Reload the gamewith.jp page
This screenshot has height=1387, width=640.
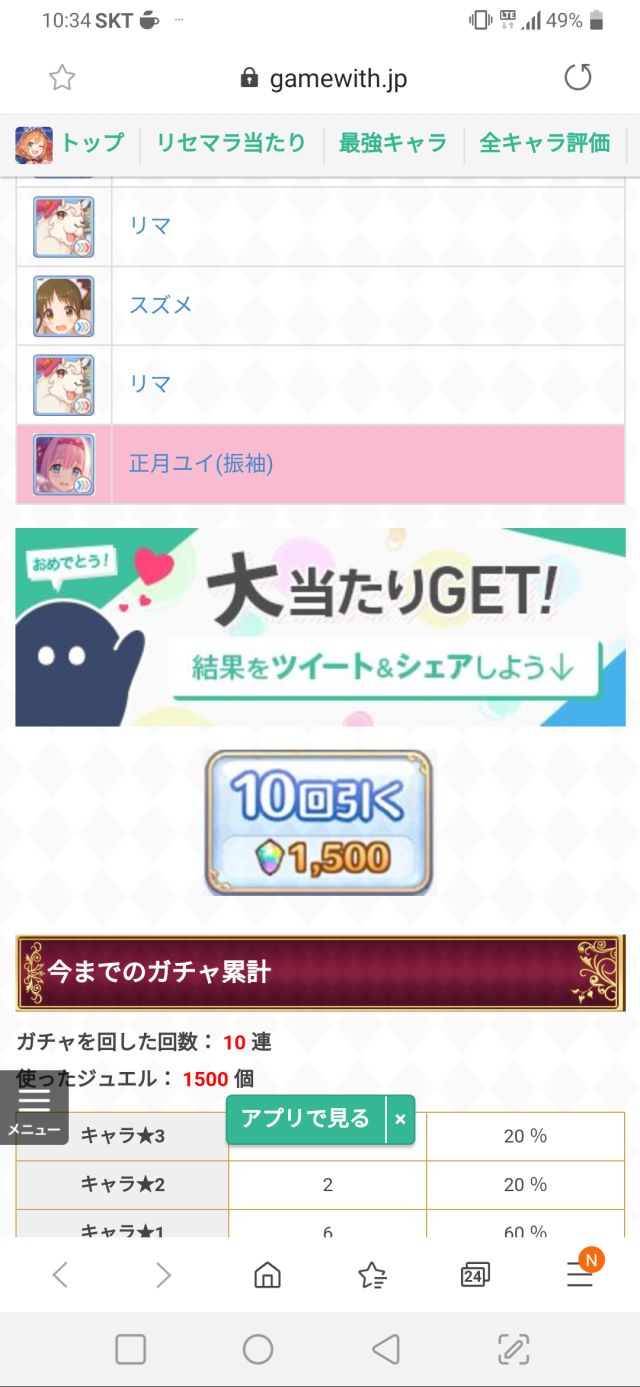(x=578, y=78)
